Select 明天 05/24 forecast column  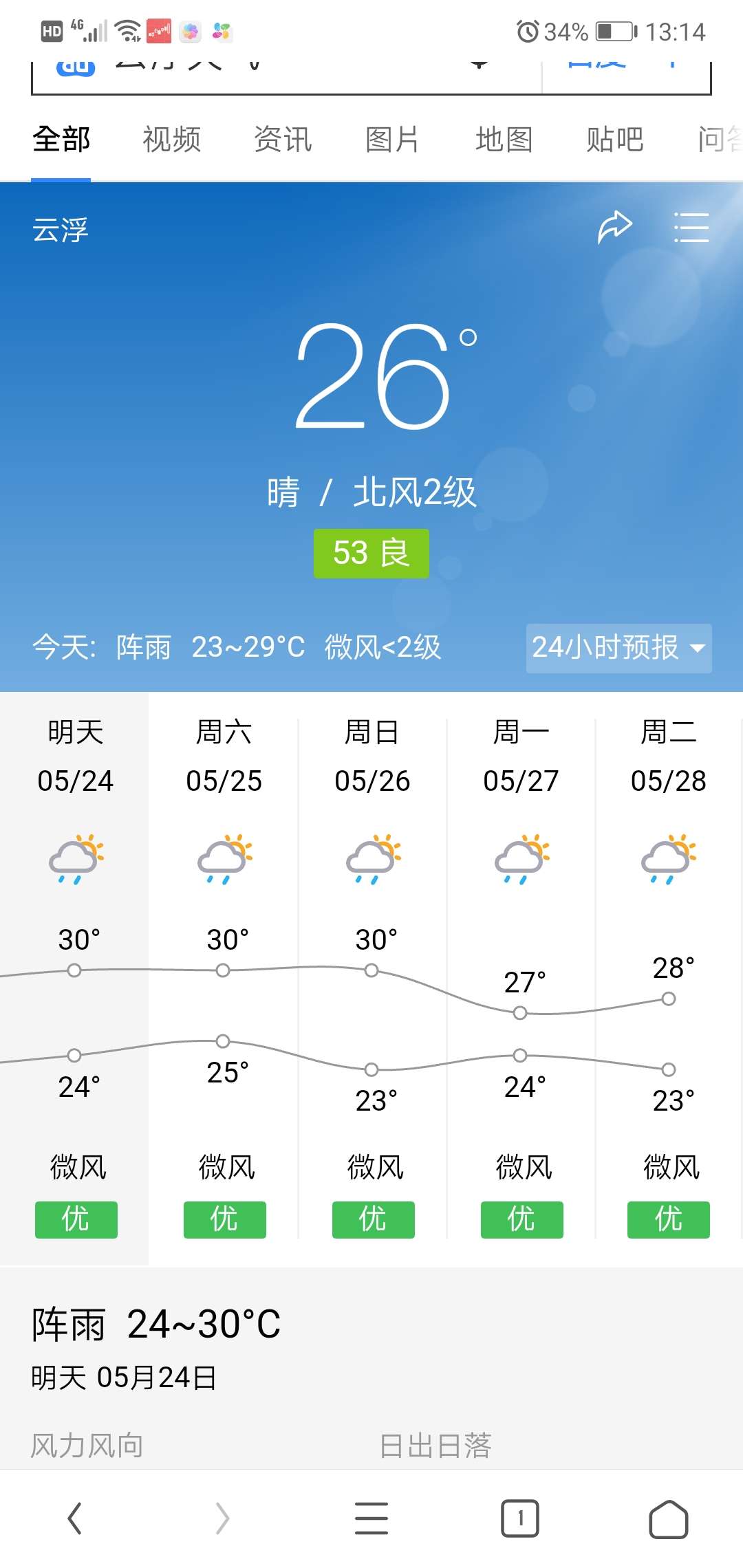(x=74, y=979)
